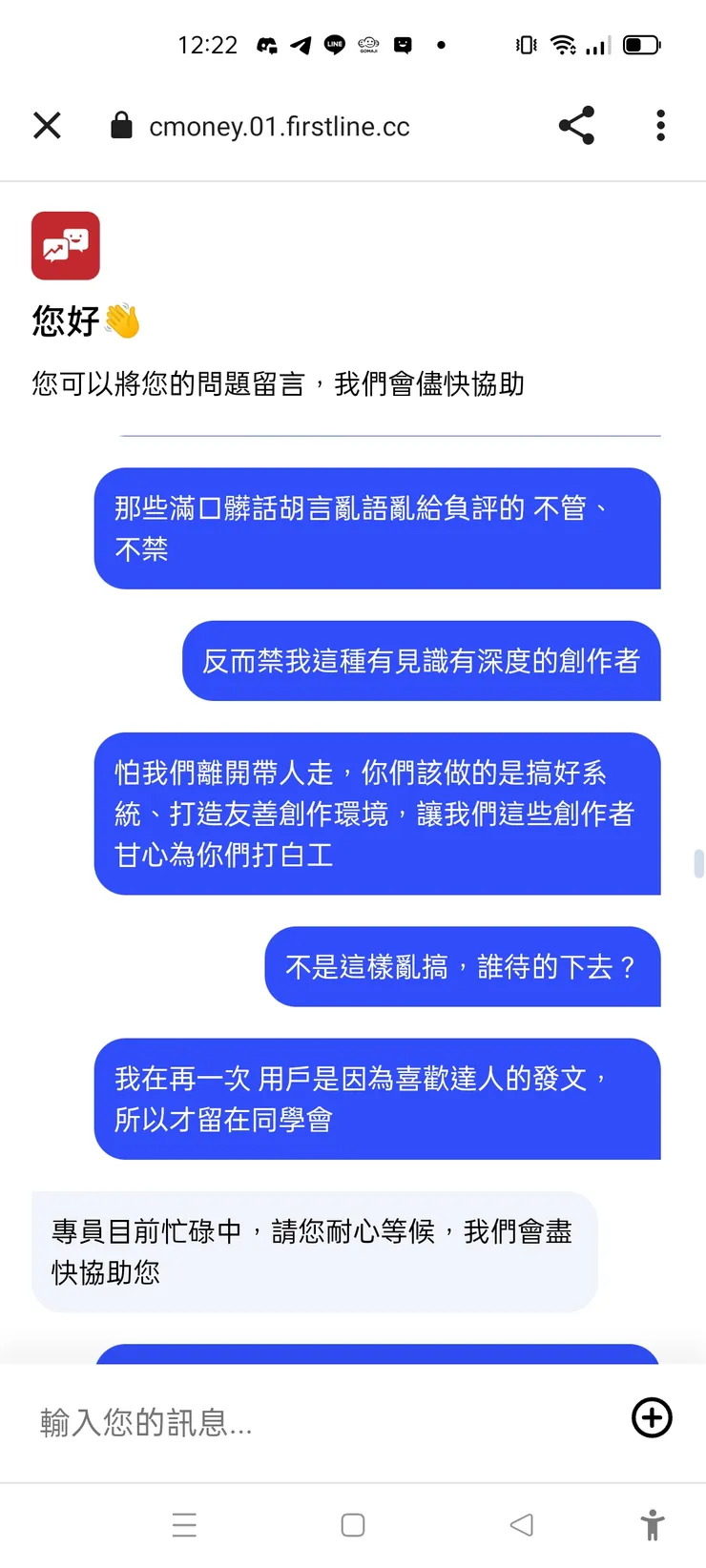Image resolution: width=706 pixels, height=1568 pixels.
Task: Tap the Wi-Fi status icon
Action: tap(564, 44)
